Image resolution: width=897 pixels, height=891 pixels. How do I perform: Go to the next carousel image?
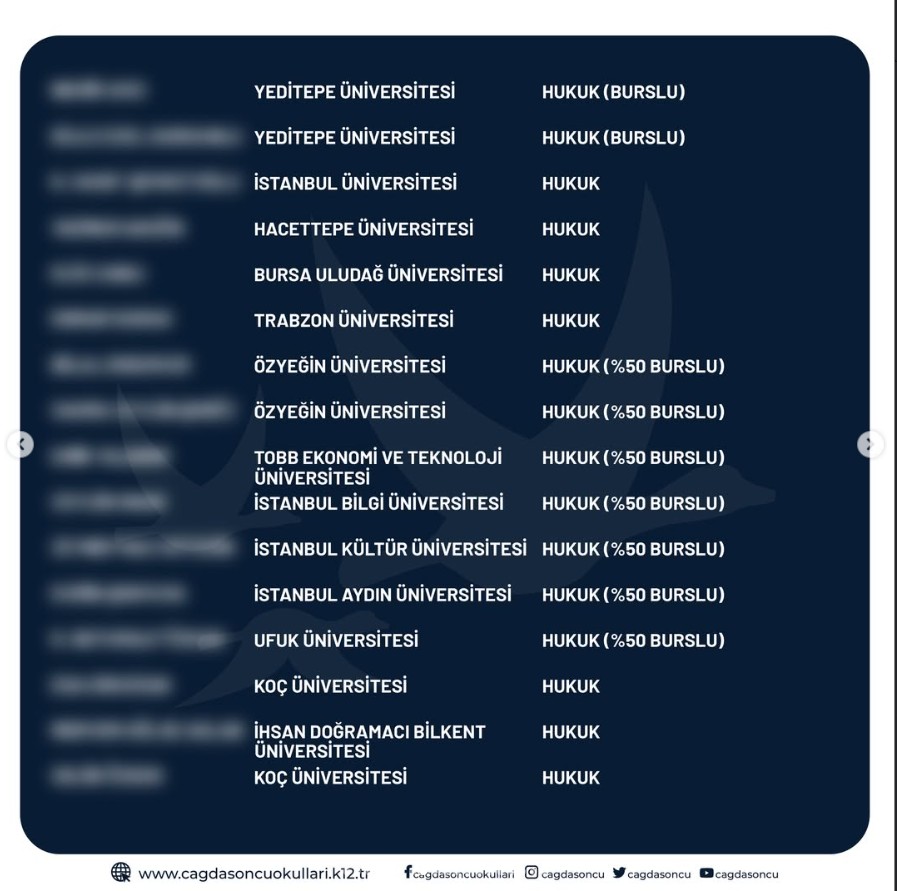click(871, 444)
